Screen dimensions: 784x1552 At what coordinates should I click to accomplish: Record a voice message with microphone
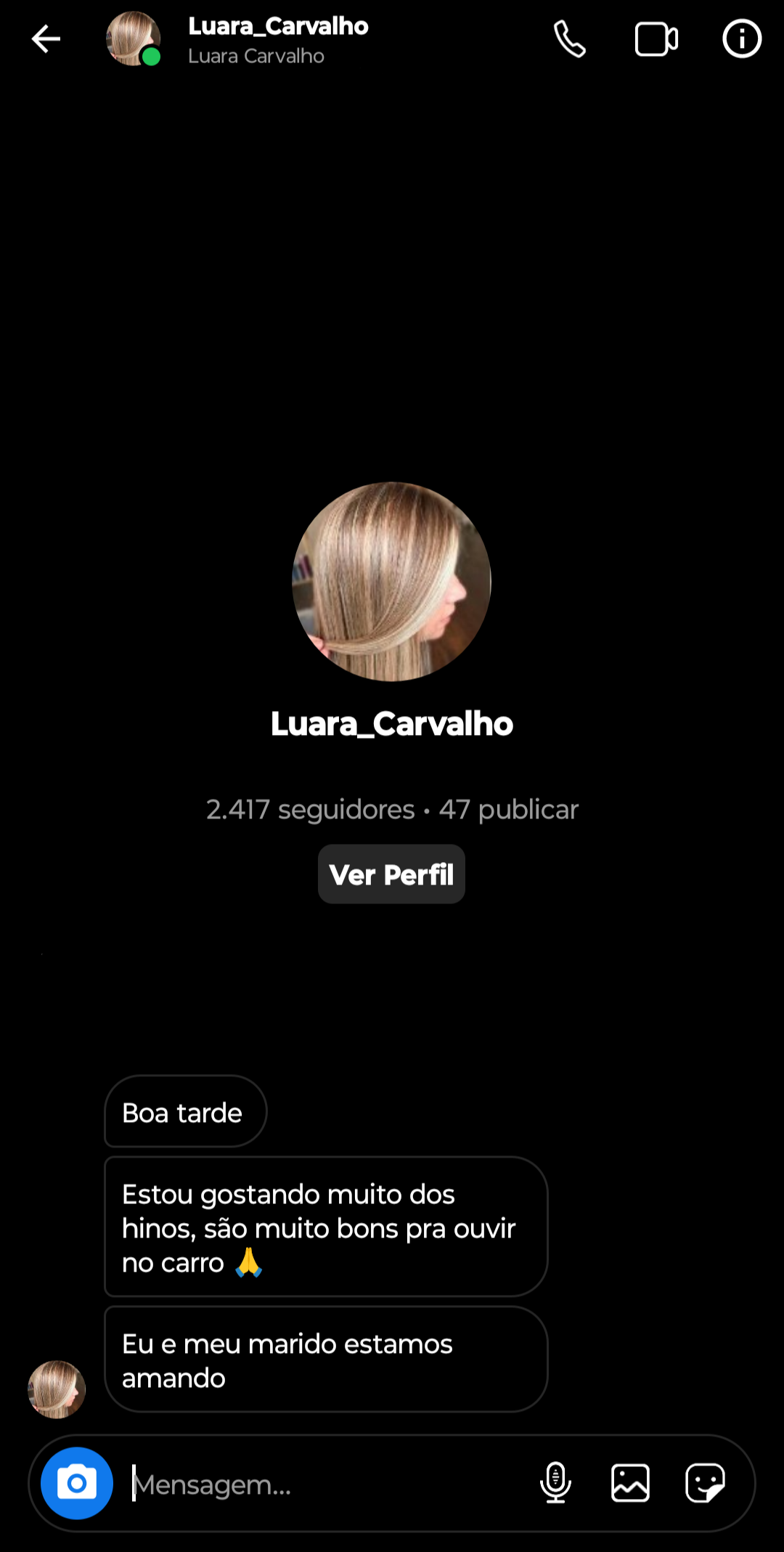tap(556, 1483)
